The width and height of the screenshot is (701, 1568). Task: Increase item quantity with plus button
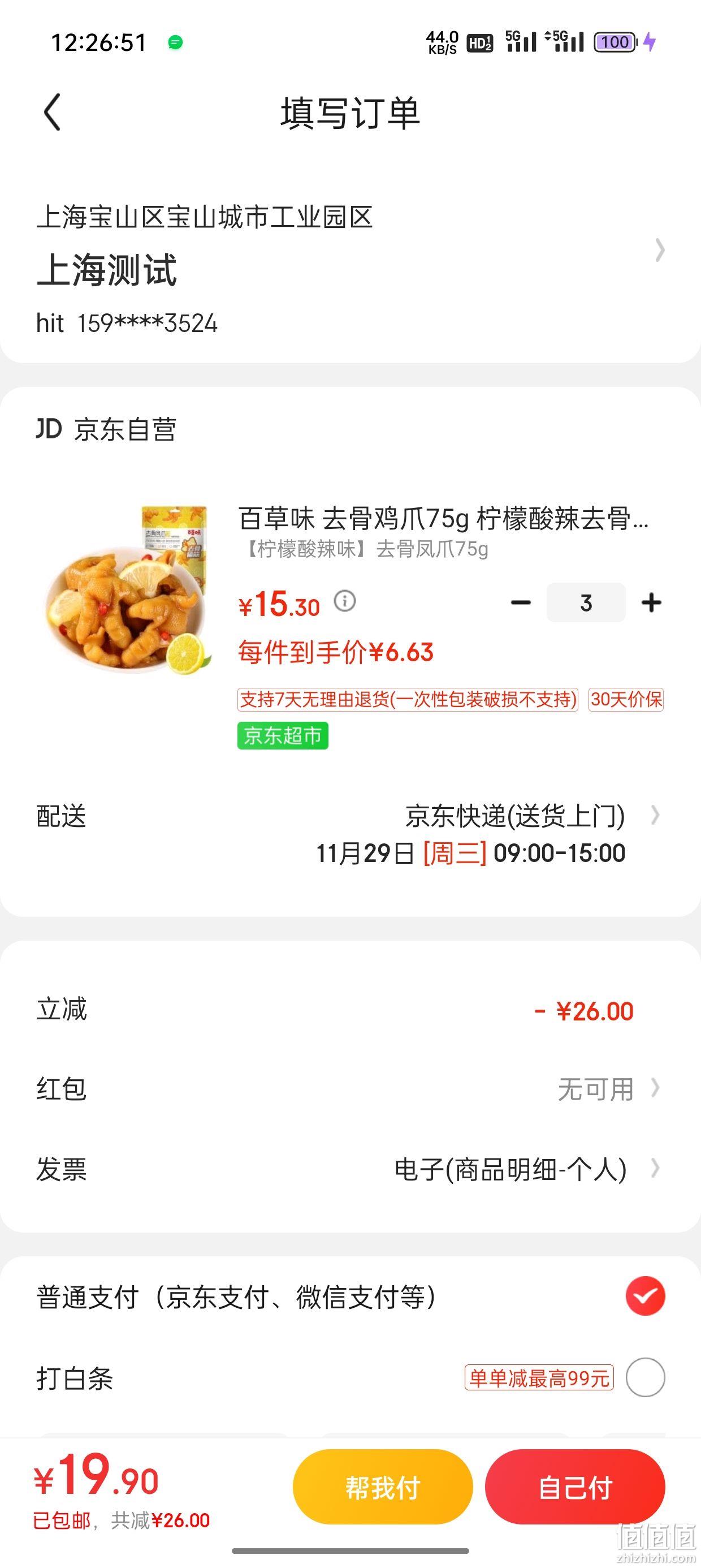(651, 602)
